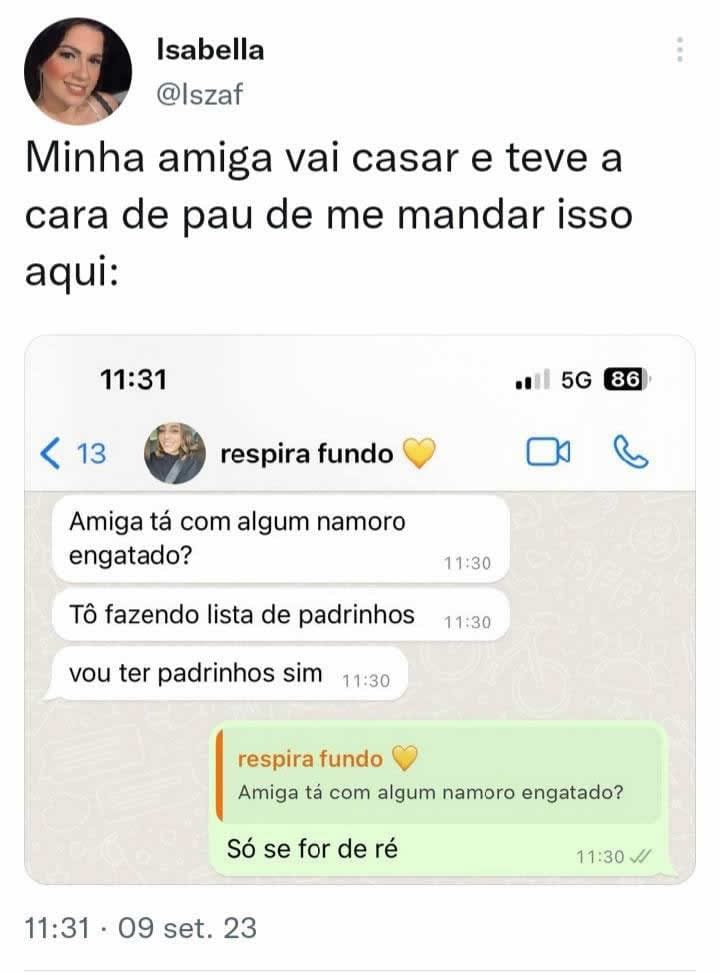
Task: Tap the 5G network indicator
Action: (x=572, y=378)
